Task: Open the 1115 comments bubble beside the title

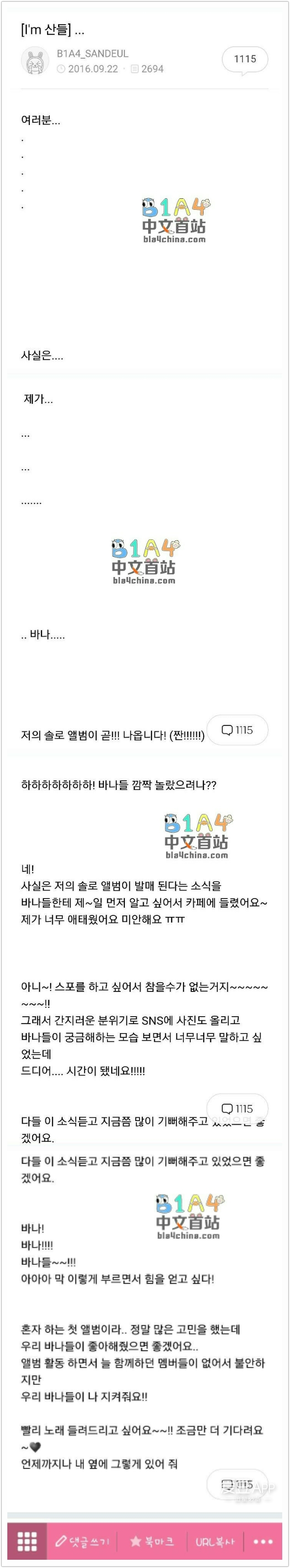Action: [244, 59]
